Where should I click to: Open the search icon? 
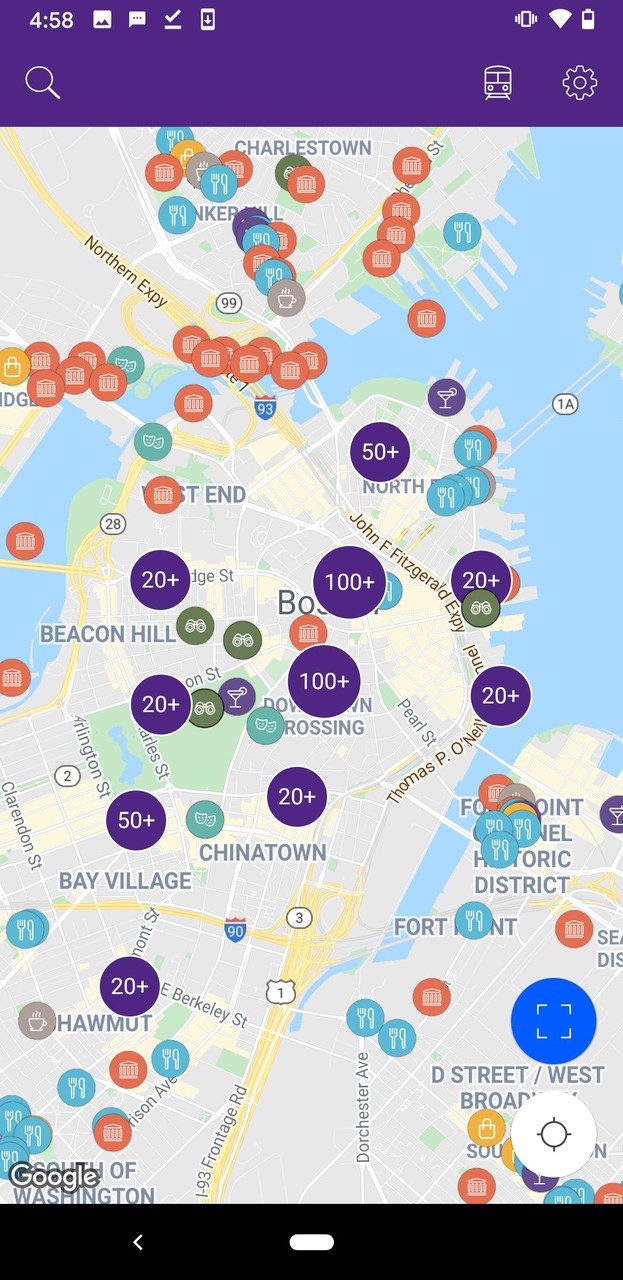[x=42, y=83]
